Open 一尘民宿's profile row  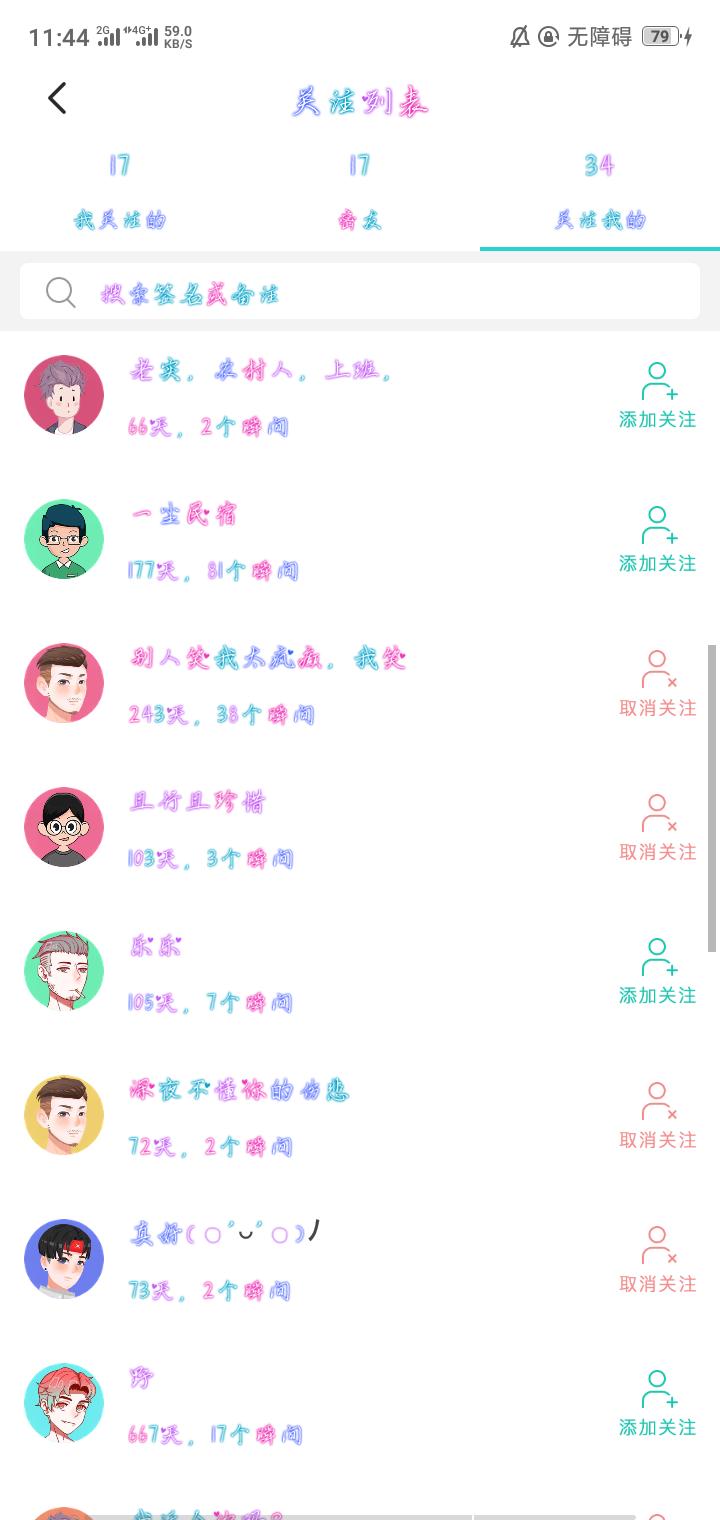(300, 540)
